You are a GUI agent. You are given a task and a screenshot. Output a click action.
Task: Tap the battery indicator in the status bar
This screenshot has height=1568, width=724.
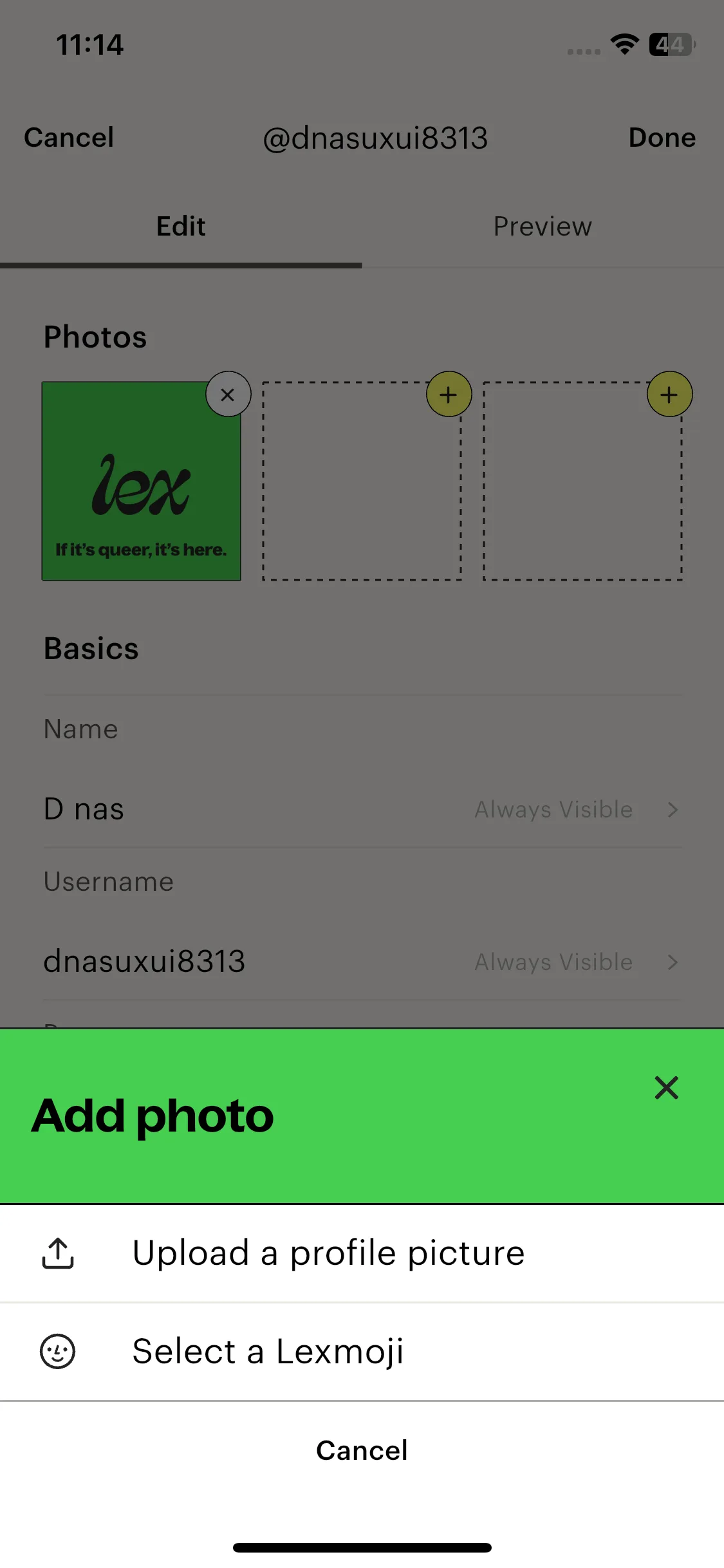pos(672,44)
